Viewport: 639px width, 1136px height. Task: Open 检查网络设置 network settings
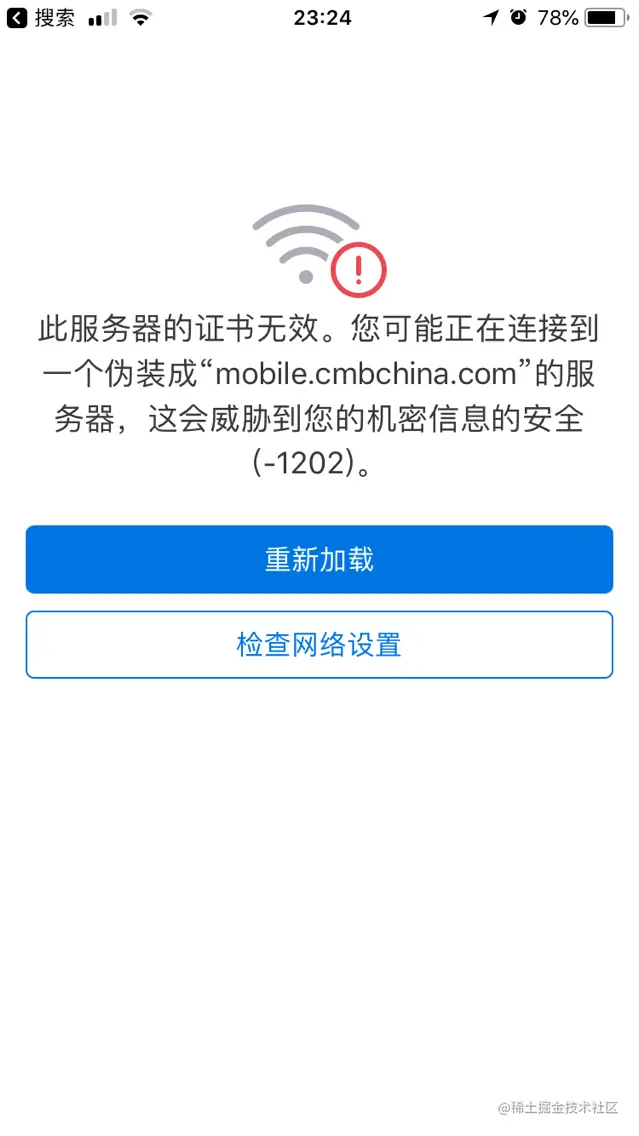[x=319, y=645]
